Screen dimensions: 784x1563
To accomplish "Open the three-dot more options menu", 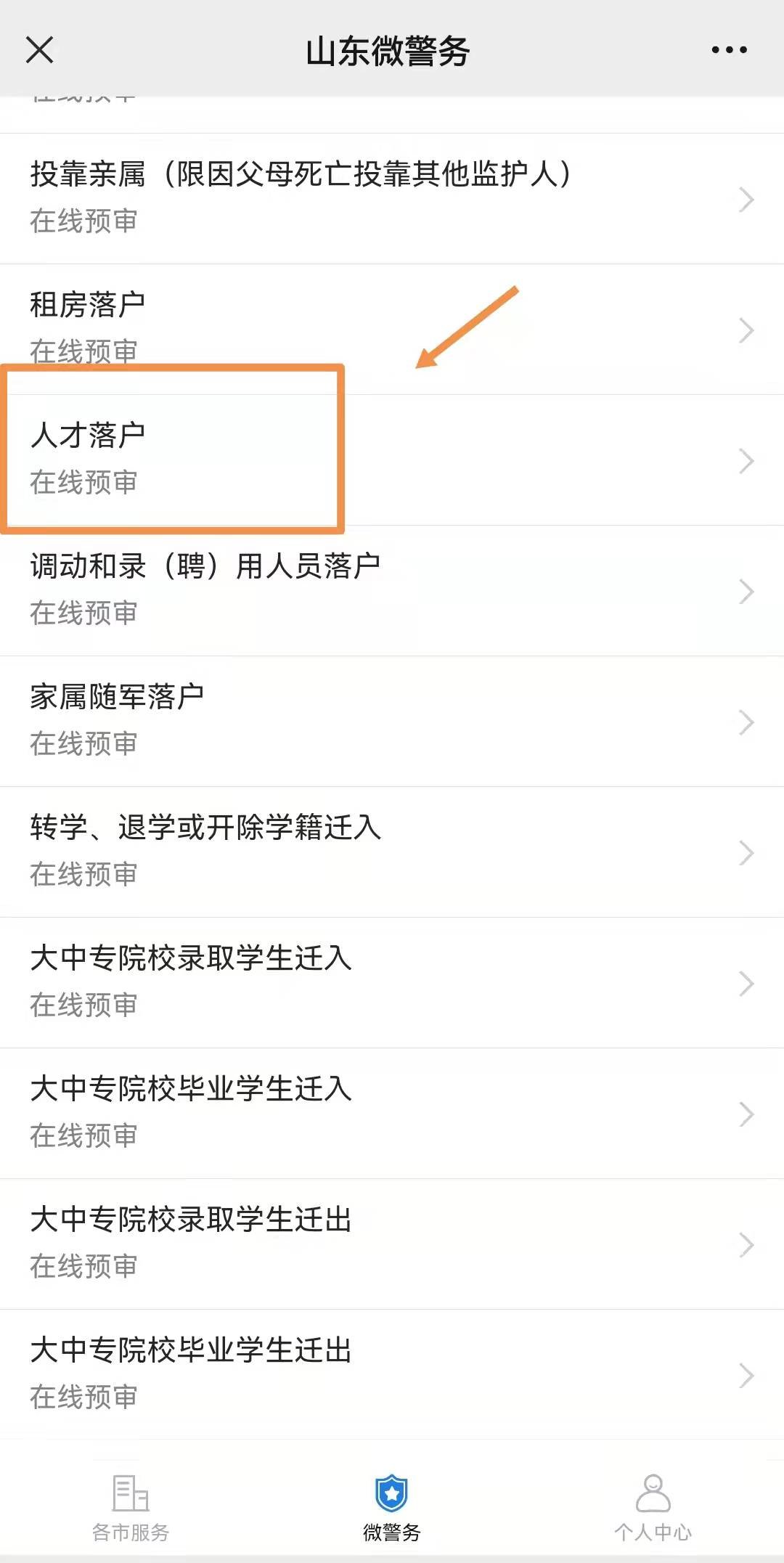I will (x=729, y=50).
